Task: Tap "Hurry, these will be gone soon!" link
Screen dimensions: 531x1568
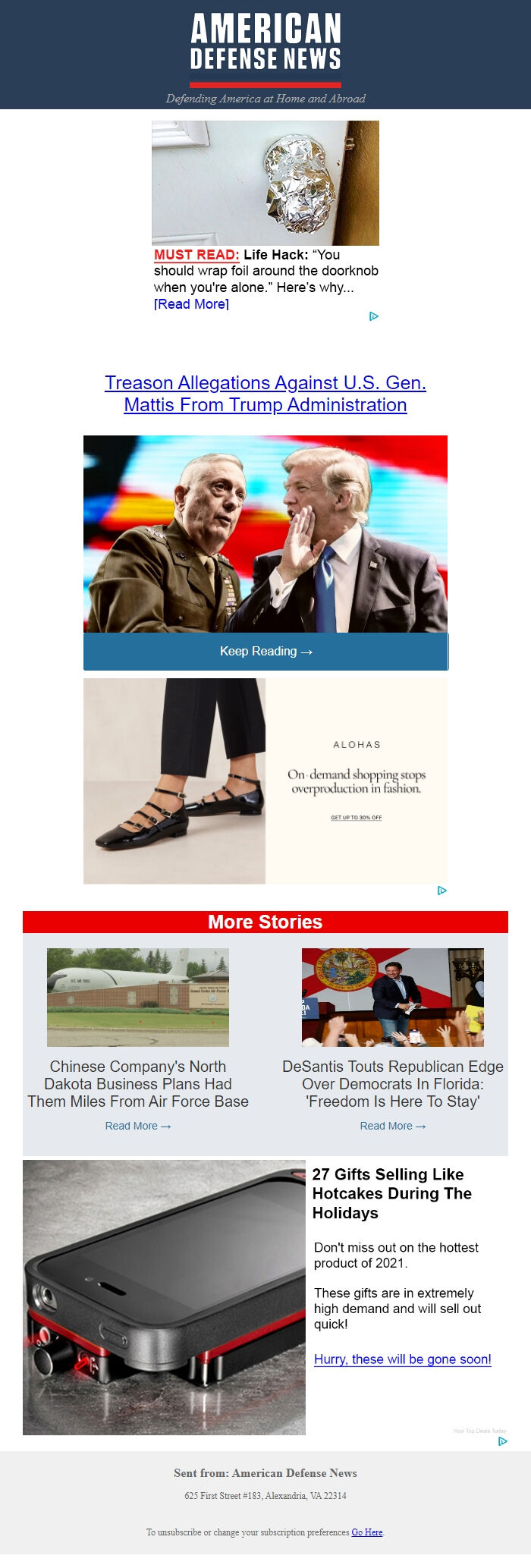Action: tap(403, 1359)
